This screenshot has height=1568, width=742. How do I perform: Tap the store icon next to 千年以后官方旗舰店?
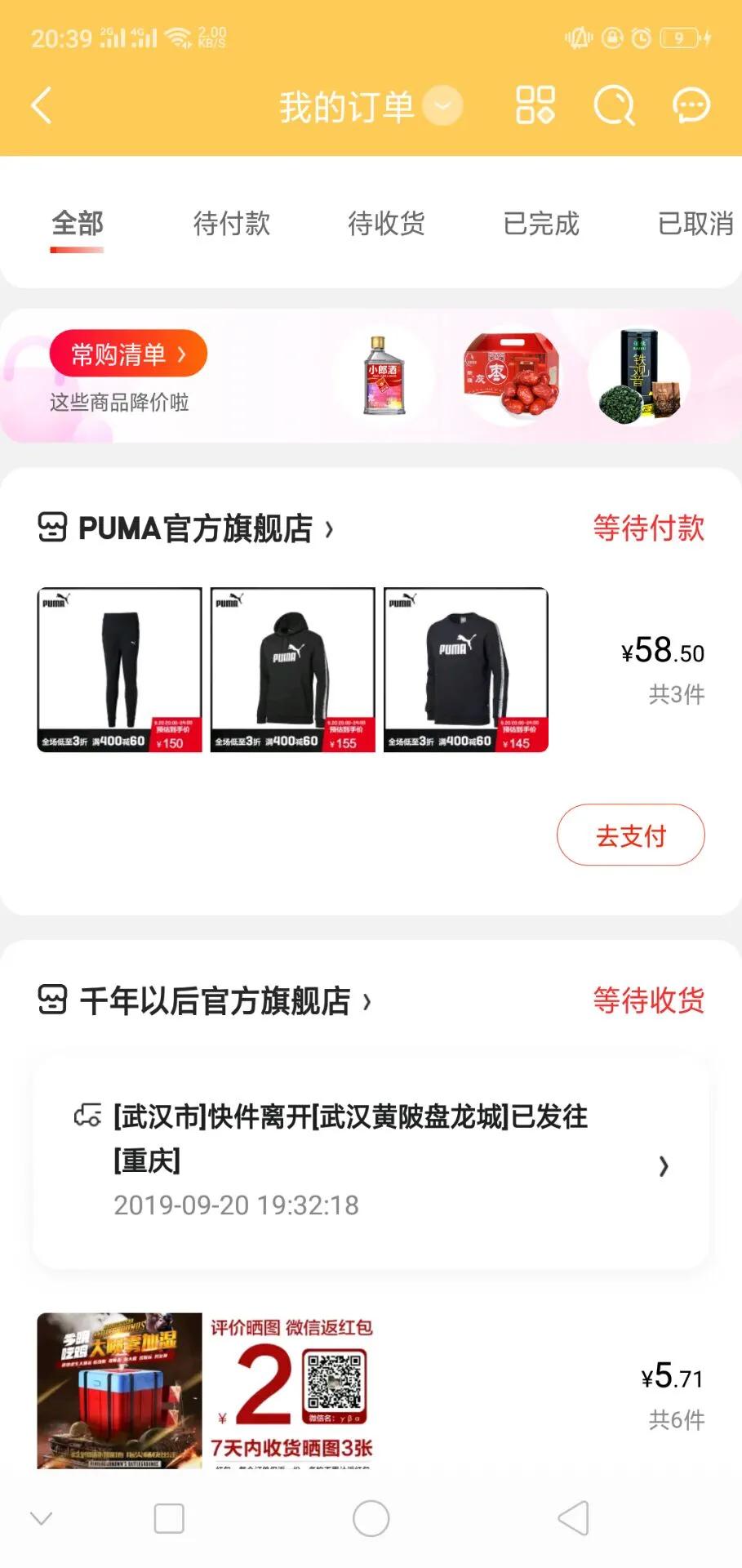pos(51,1000)
